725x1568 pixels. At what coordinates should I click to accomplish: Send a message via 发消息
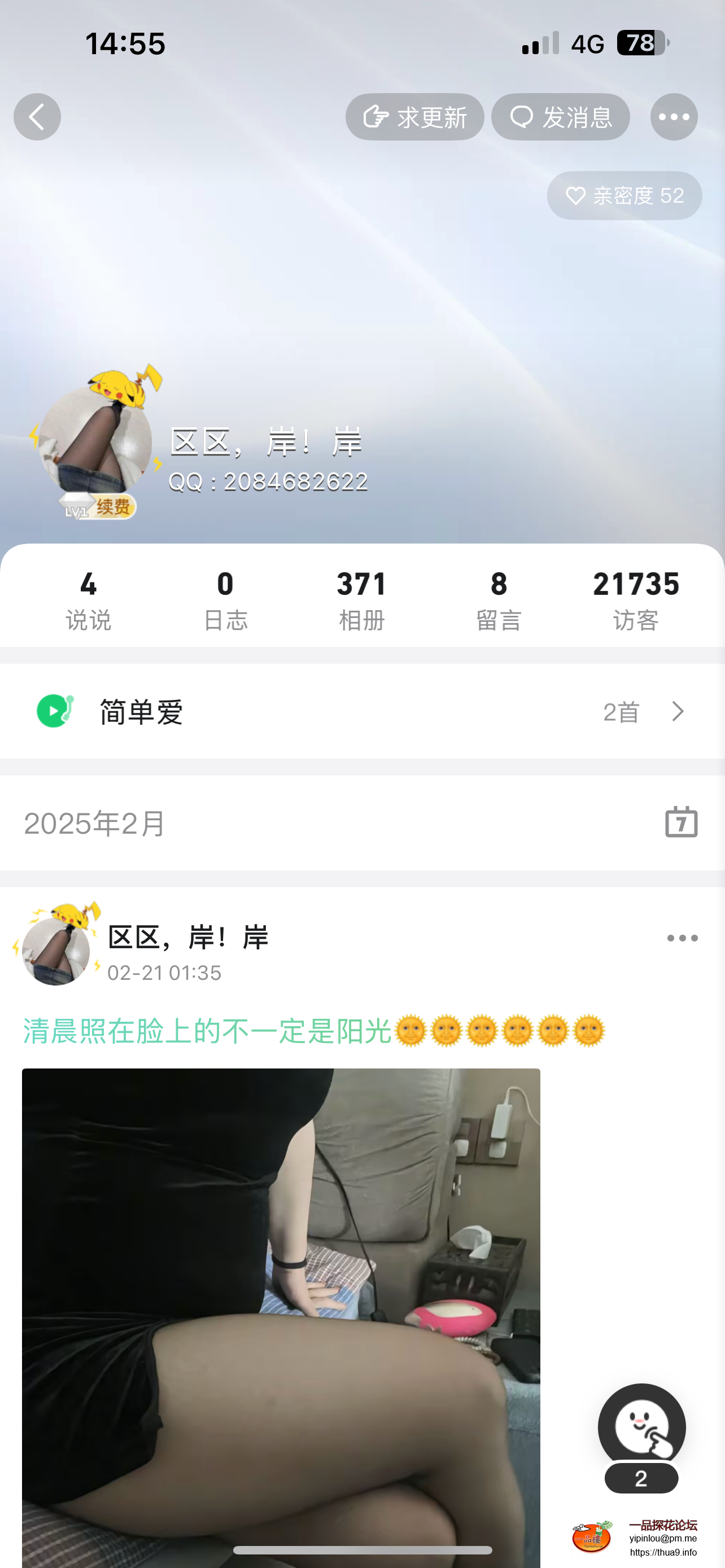[560, 117]
